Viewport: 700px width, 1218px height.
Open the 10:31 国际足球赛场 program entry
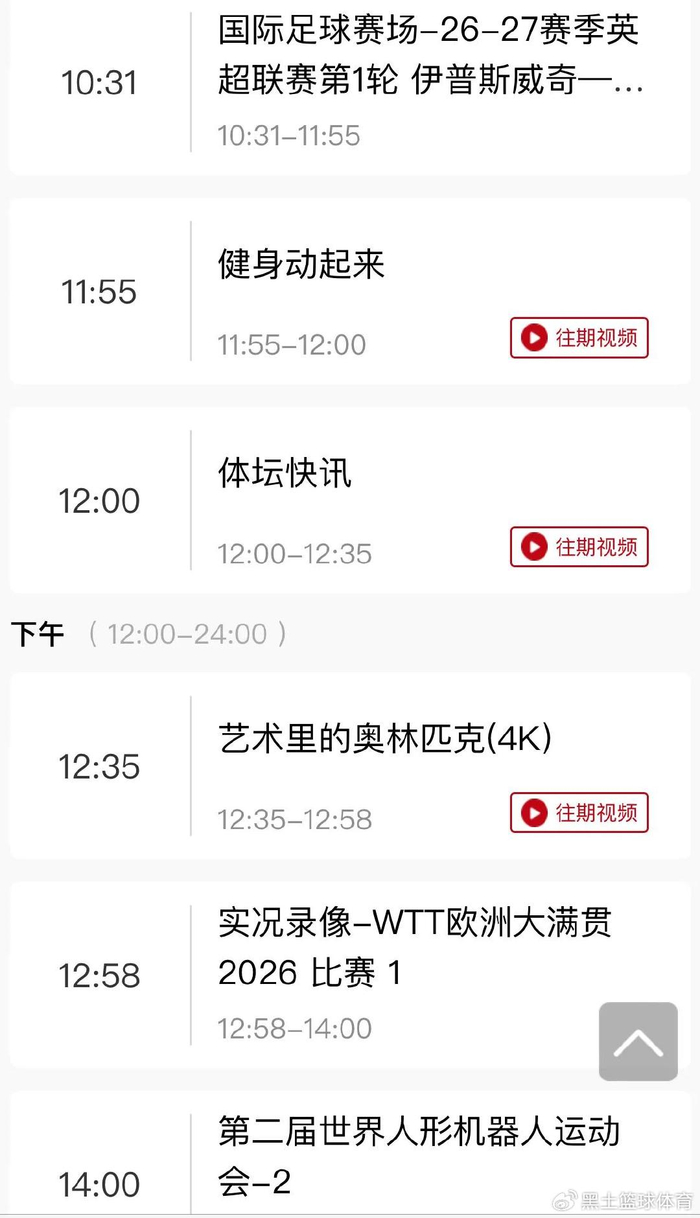(x=350, y=85)
